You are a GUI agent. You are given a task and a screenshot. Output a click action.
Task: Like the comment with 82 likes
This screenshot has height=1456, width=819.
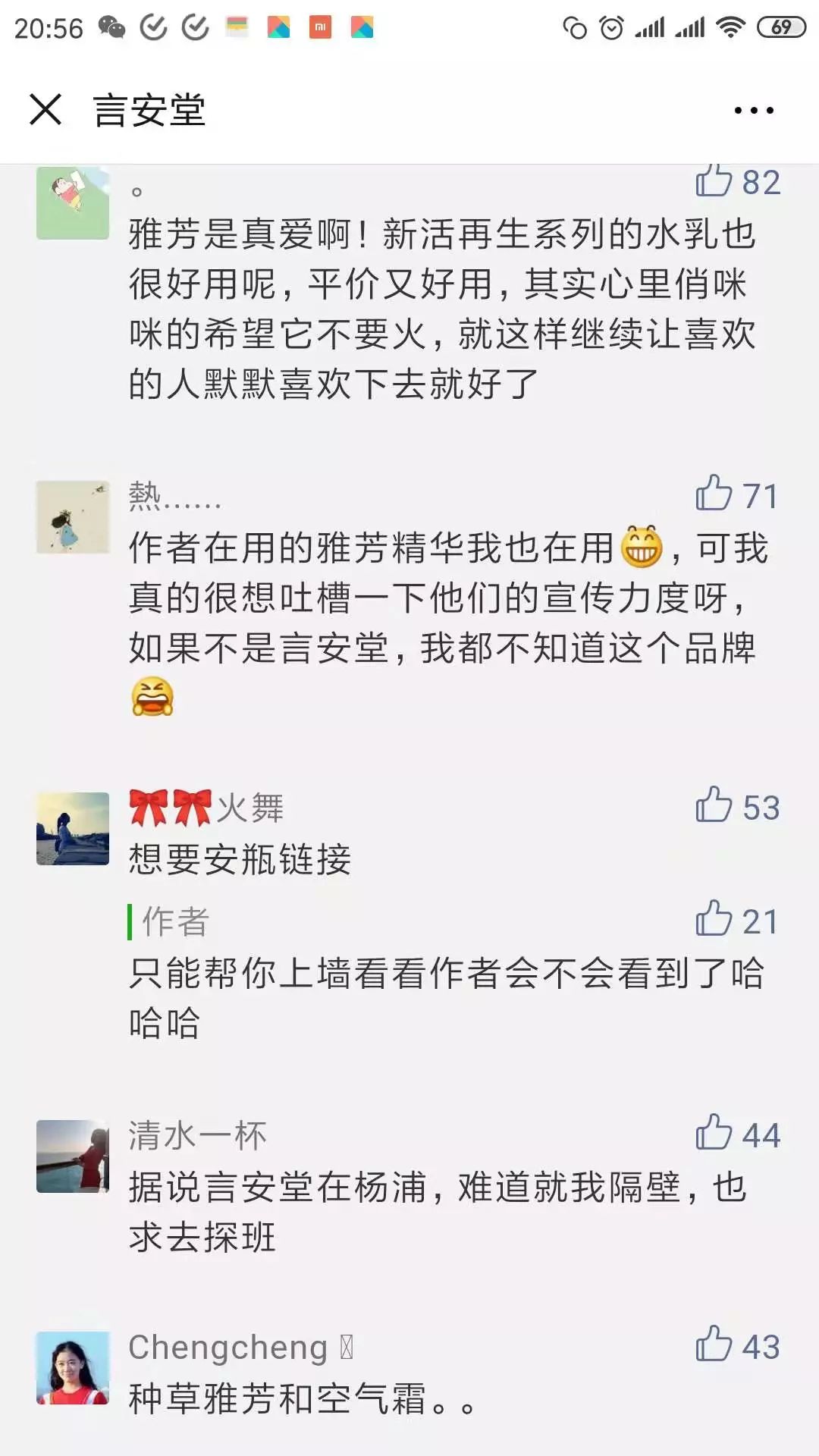pos(714,182)
